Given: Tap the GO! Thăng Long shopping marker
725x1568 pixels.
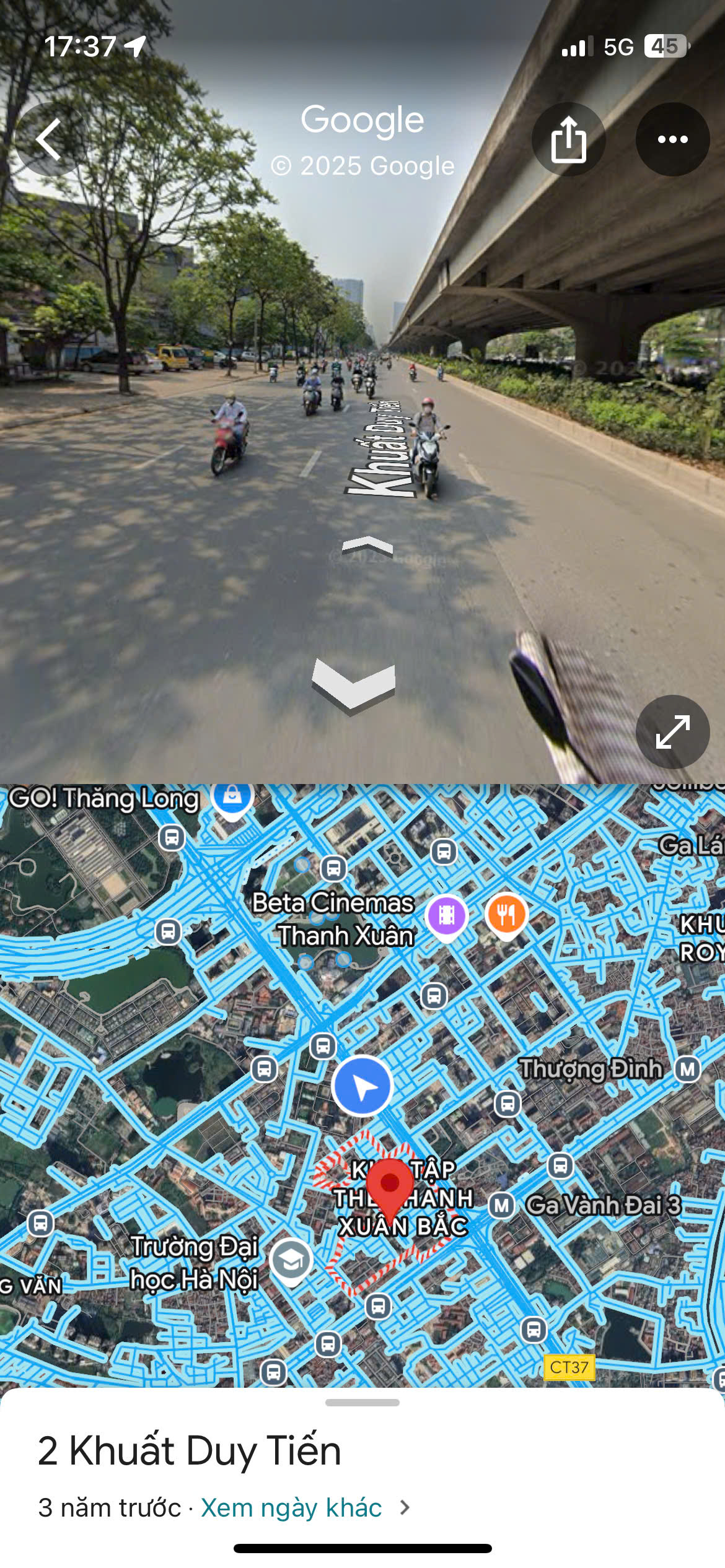Looking at the screenshot, I should click(x=232, y=796).
